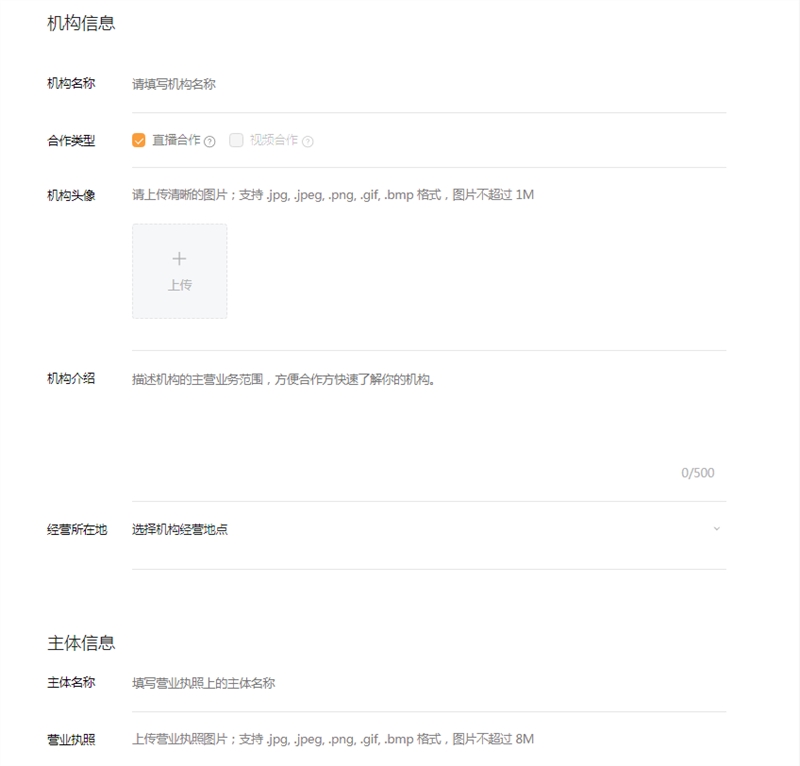
Task: Upload an image for 机构头像
Action: point(180,271)
